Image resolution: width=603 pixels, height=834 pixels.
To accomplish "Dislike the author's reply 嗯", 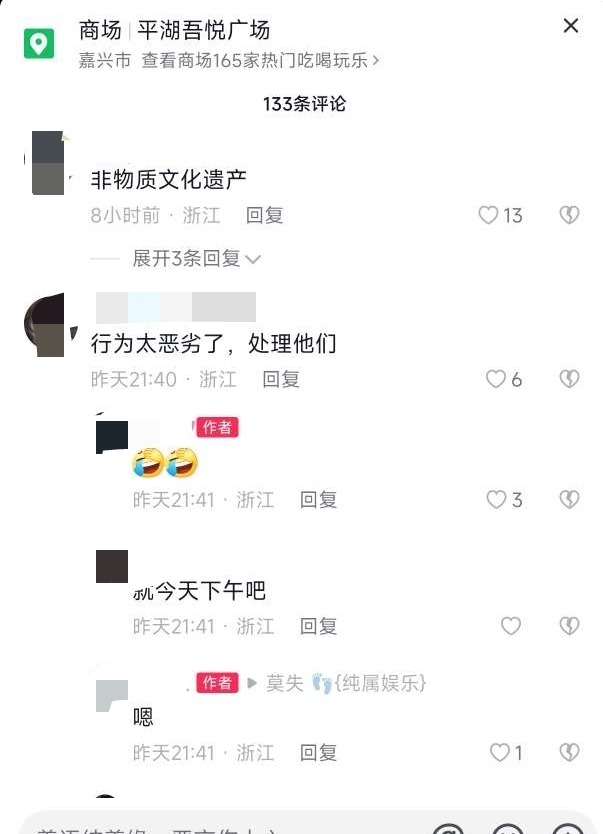I will coord(569,753).
